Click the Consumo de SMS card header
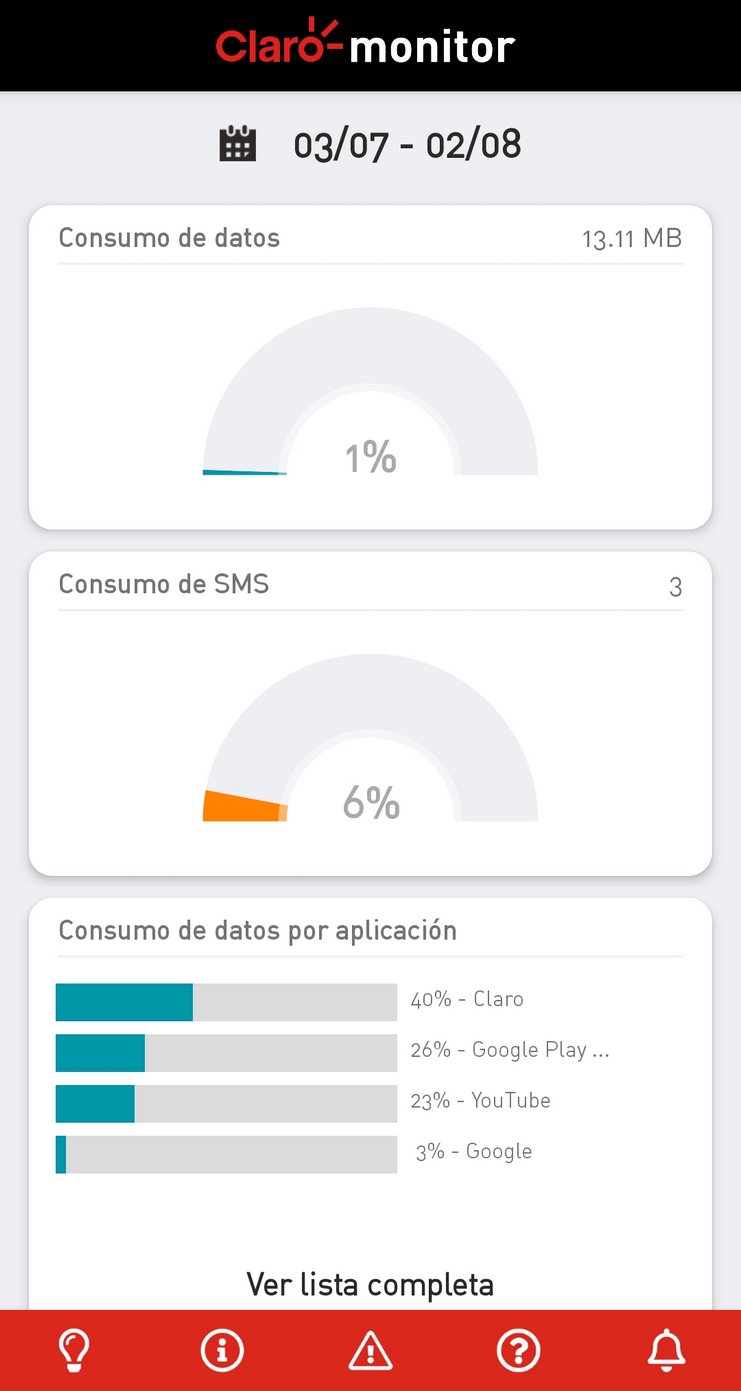Viewport: 741px width, 1391px height. [x=164, y=584]
